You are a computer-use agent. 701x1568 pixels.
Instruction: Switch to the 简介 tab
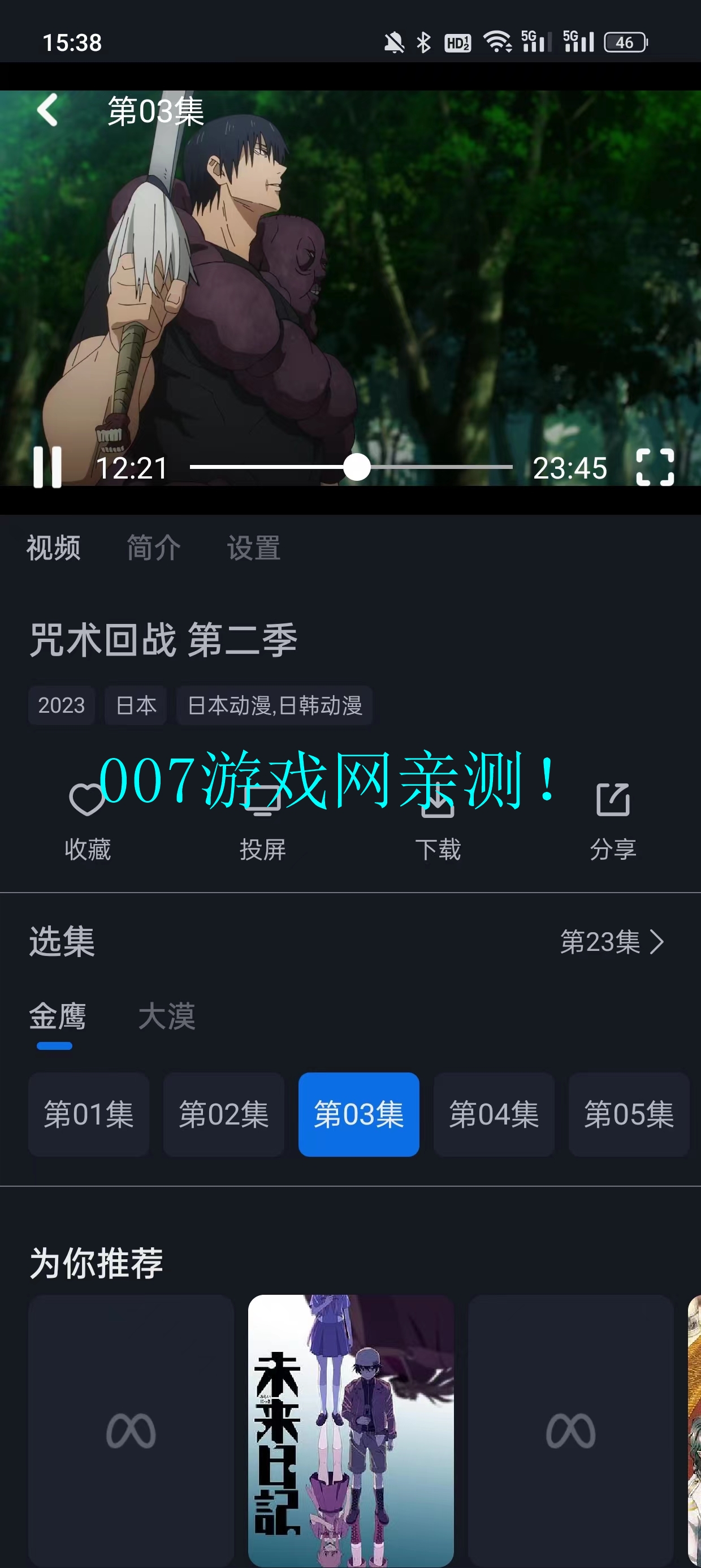[153, 547]
